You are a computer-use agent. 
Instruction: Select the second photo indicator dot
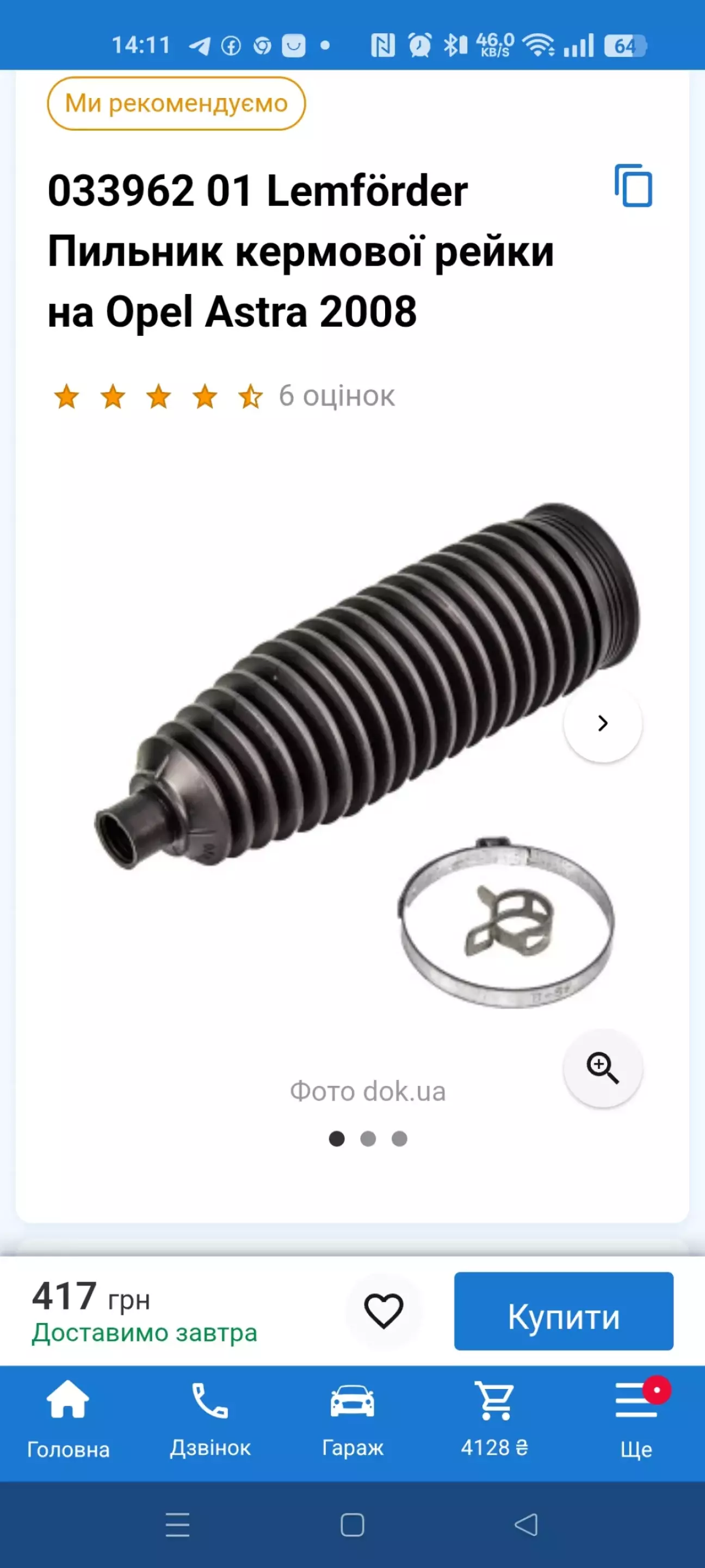pyautogui.click(x=368, y=1138)
